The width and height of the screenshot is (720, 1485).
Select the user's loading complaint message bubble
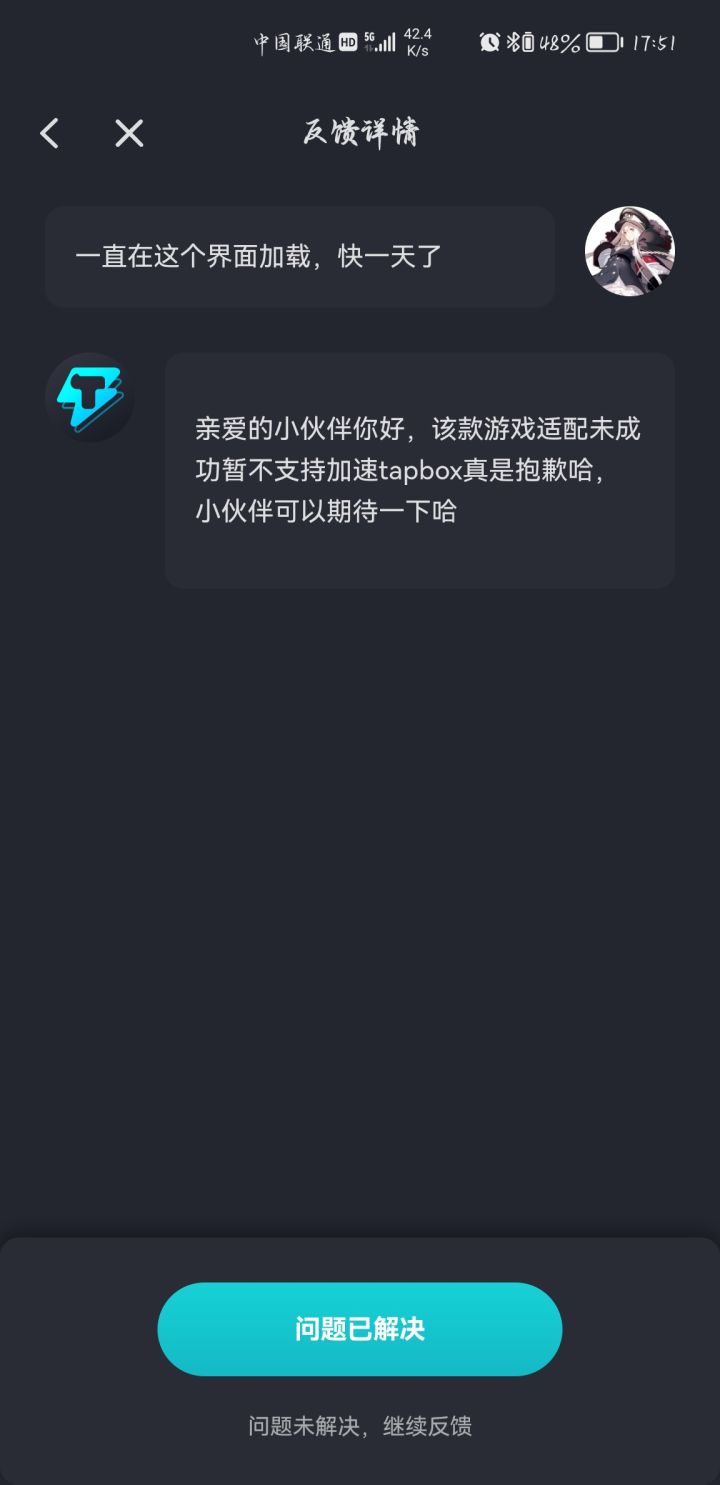(300, 257)
